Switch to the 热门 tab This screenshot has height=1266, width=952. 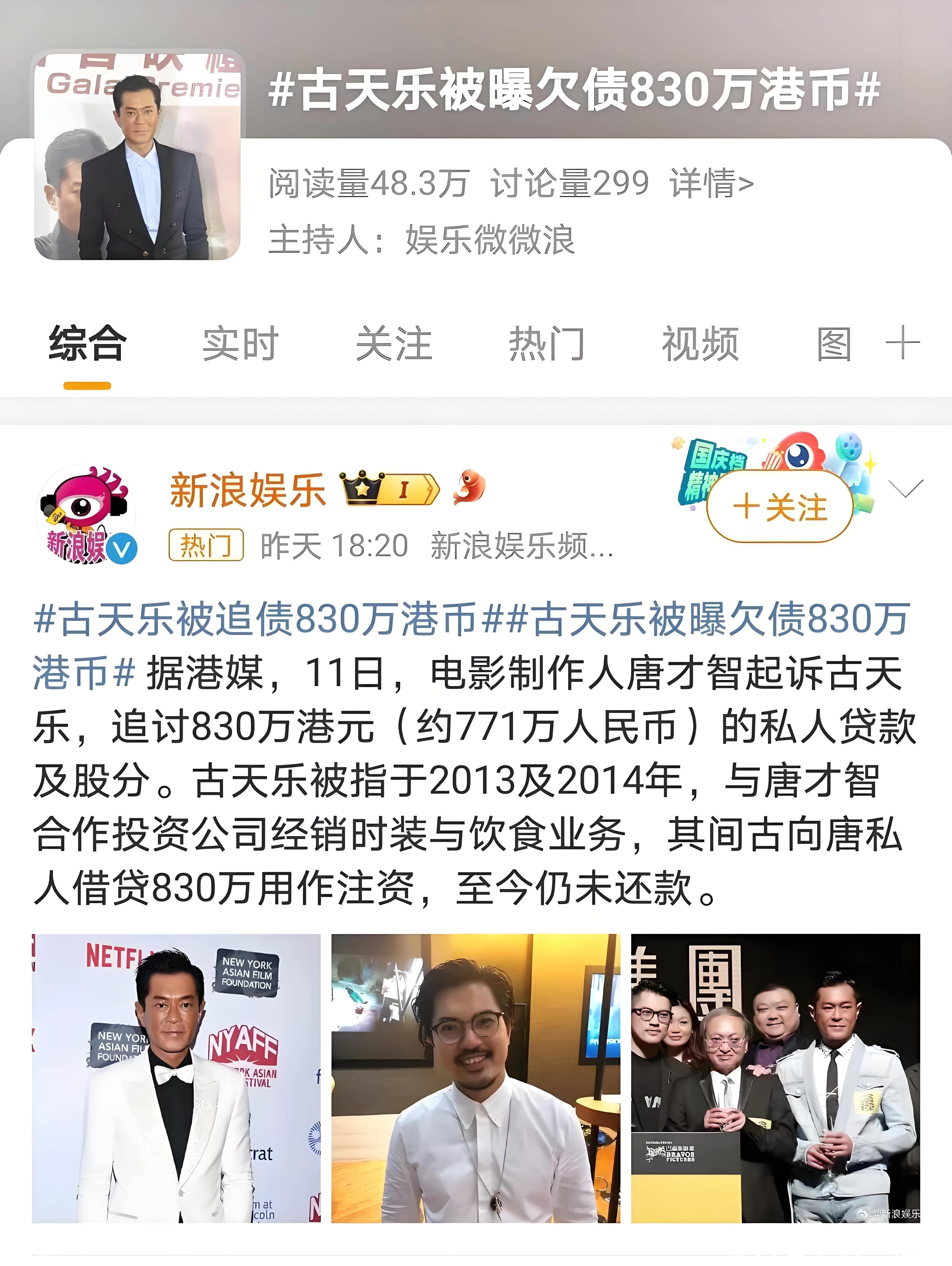546,344
